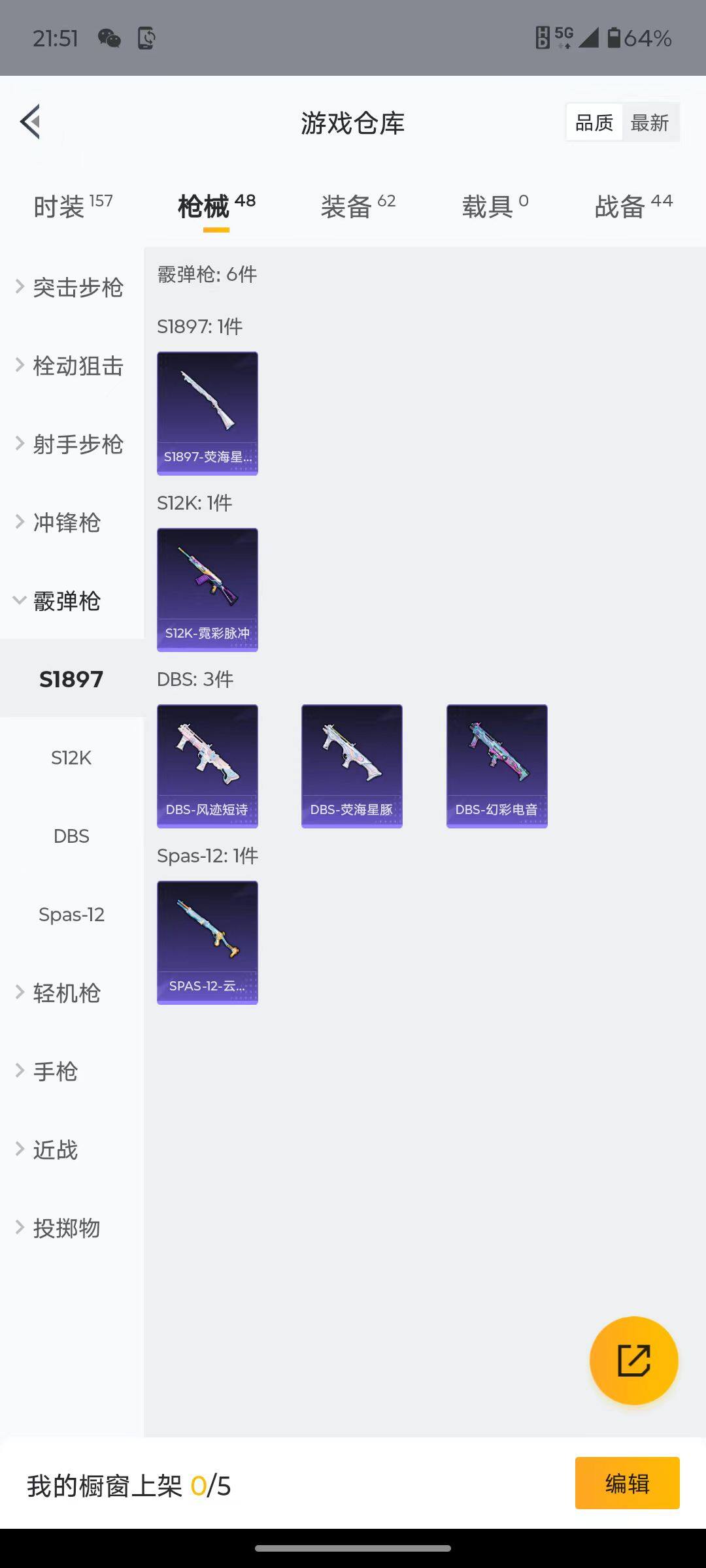Expand the 冲锋枪 category

[x=60, y=523]
